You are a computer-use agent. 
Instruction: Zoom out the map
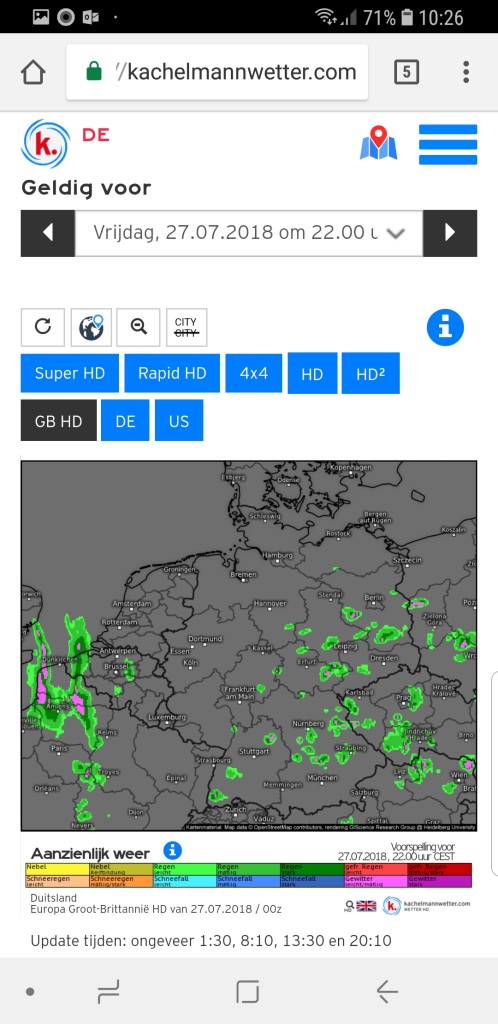tap(138, 327)
